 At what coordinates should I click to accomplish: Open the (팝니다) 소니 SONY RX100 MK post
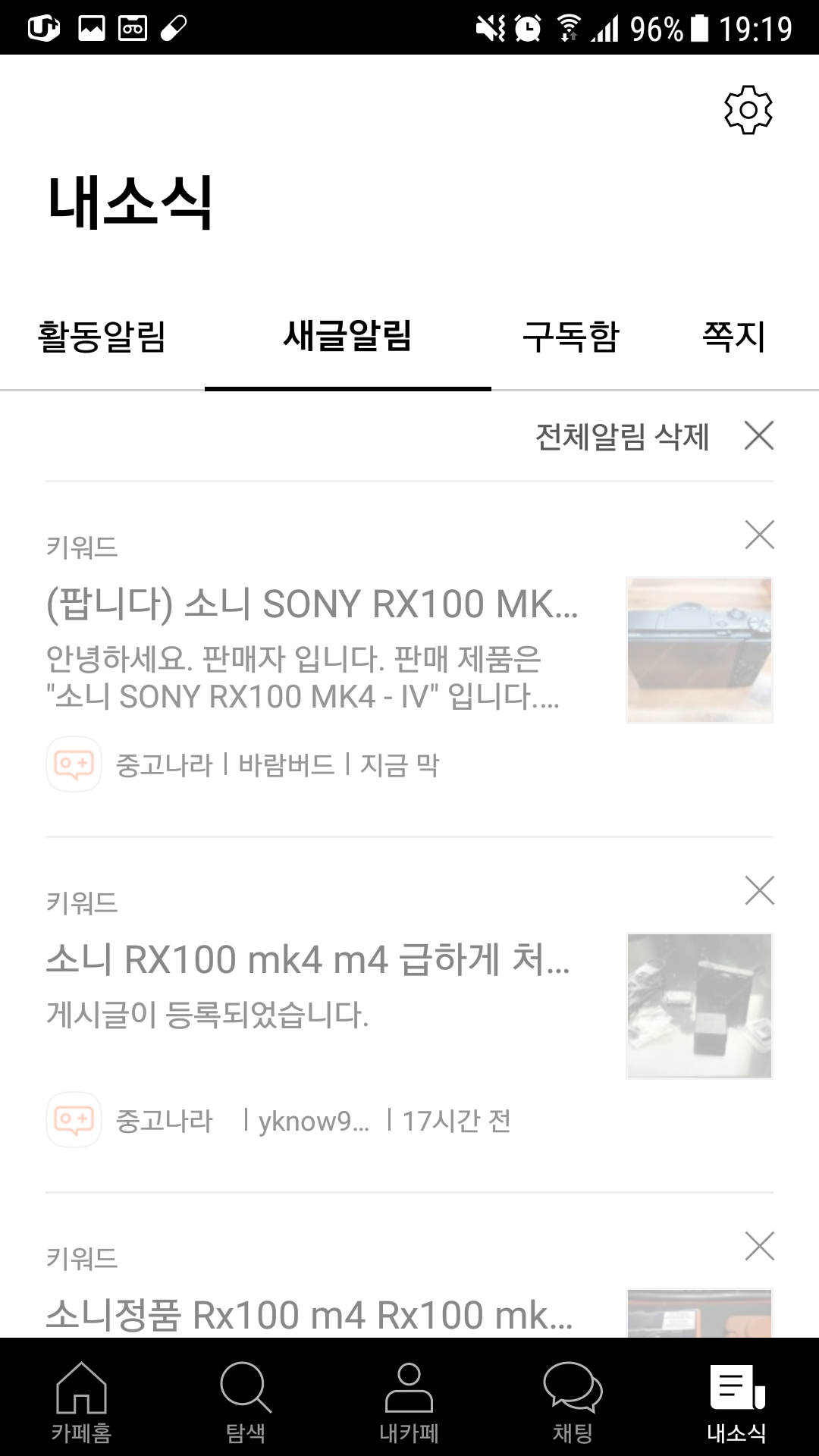tap(312, 604)
